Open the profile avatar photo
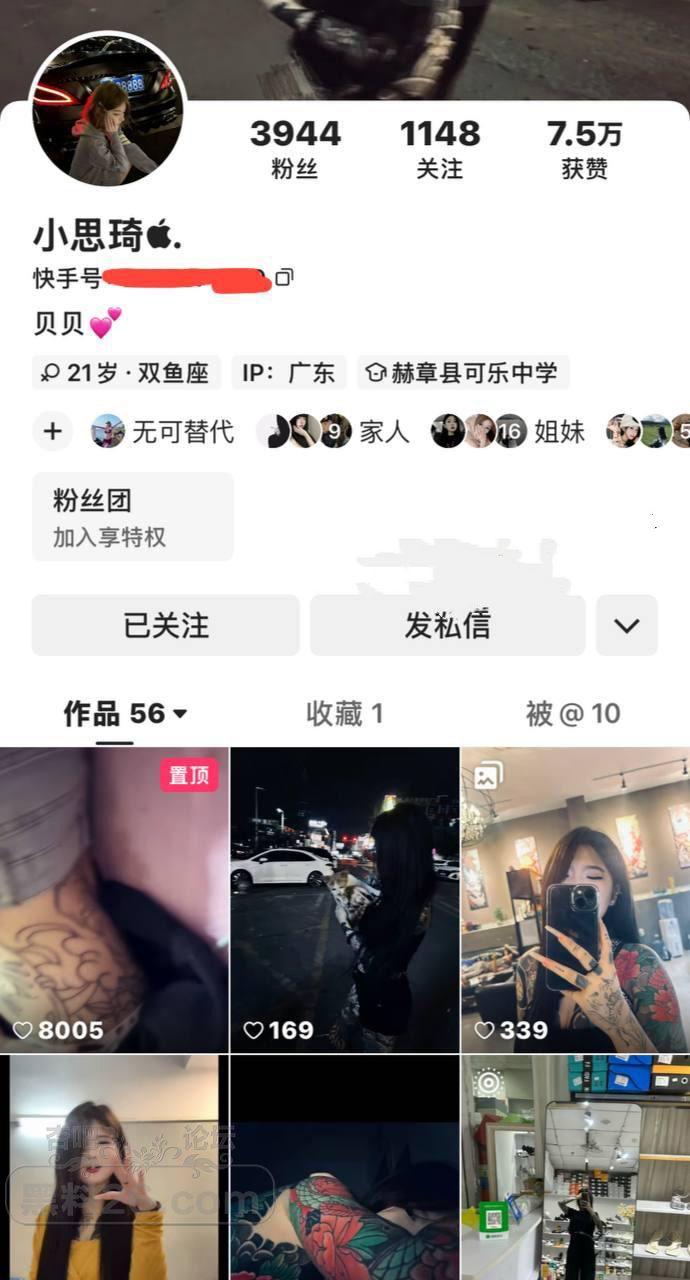The width and height of the screenshot is (690, 1280). click(107, 110)
